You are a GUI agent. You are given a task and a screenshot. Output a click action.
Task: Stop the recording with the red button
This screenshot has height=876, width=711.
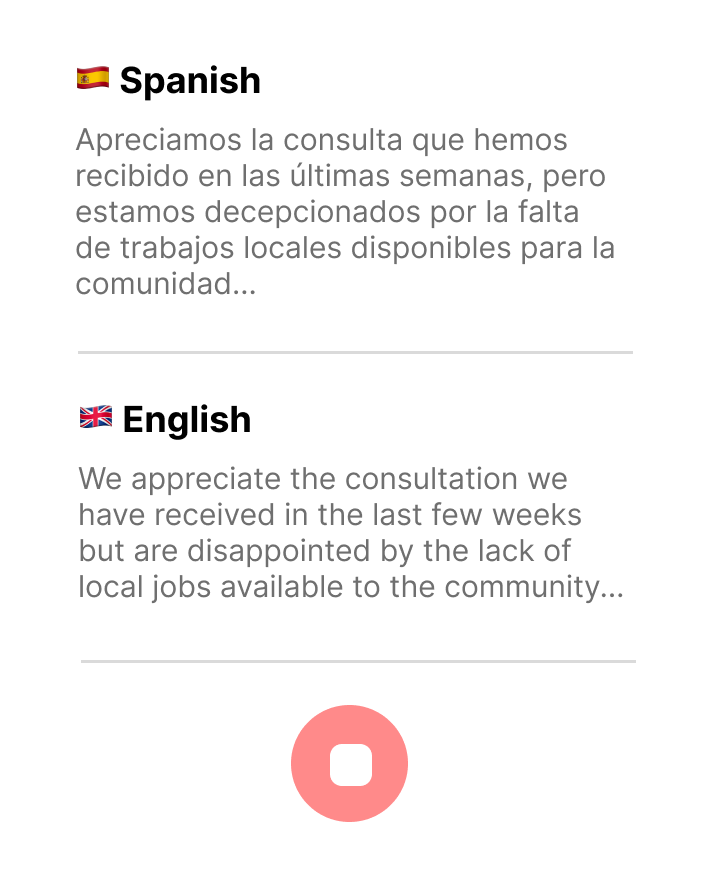tap(349, 764)
